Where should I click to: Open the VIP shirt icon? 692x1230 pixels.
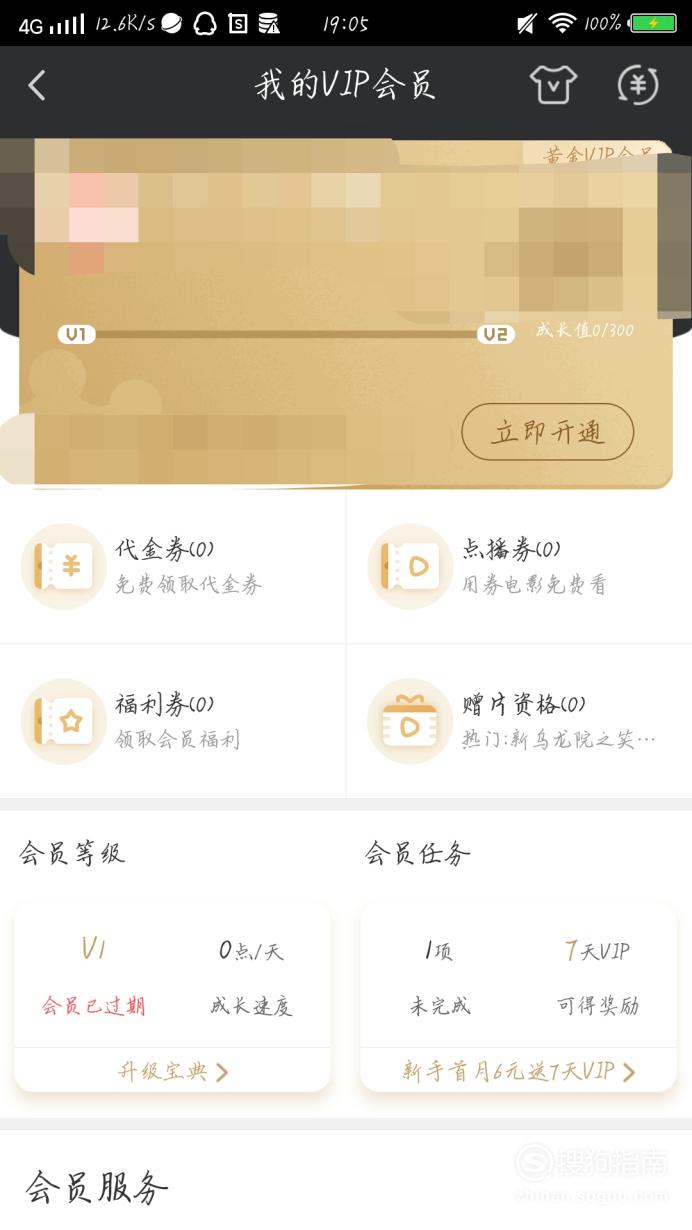tap(553, 86)
